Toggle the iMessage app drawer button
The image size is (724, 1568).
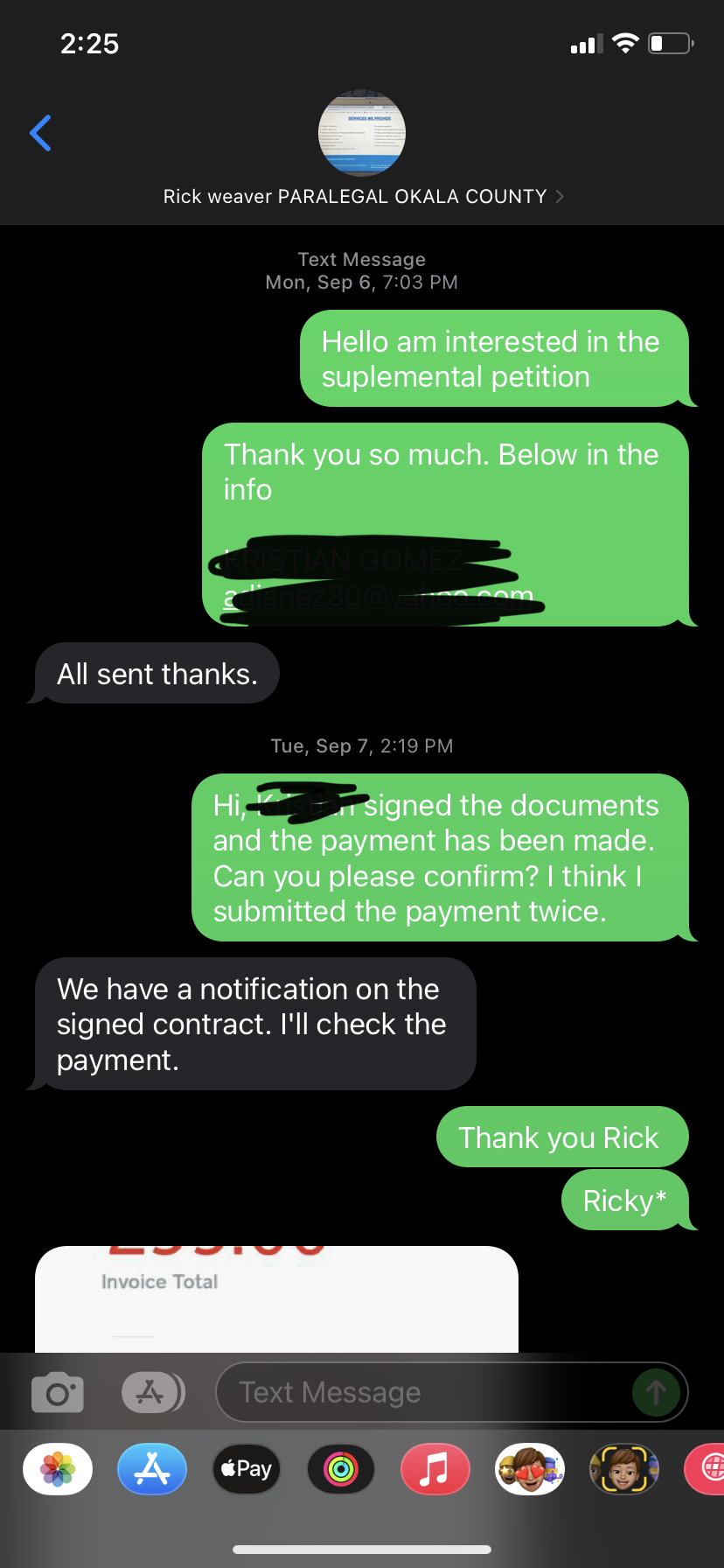pos(152,1392)
